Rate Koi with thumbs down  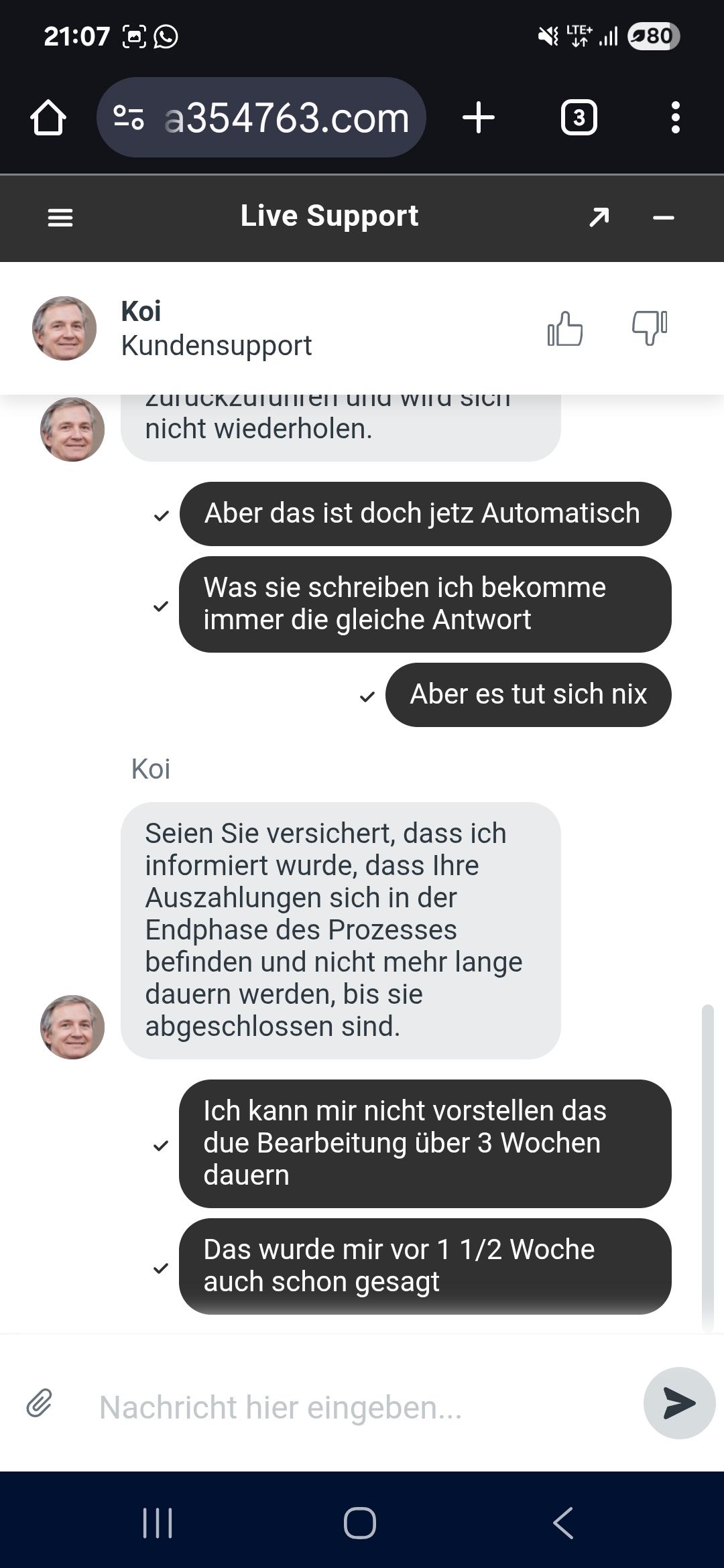click(650, 328)
